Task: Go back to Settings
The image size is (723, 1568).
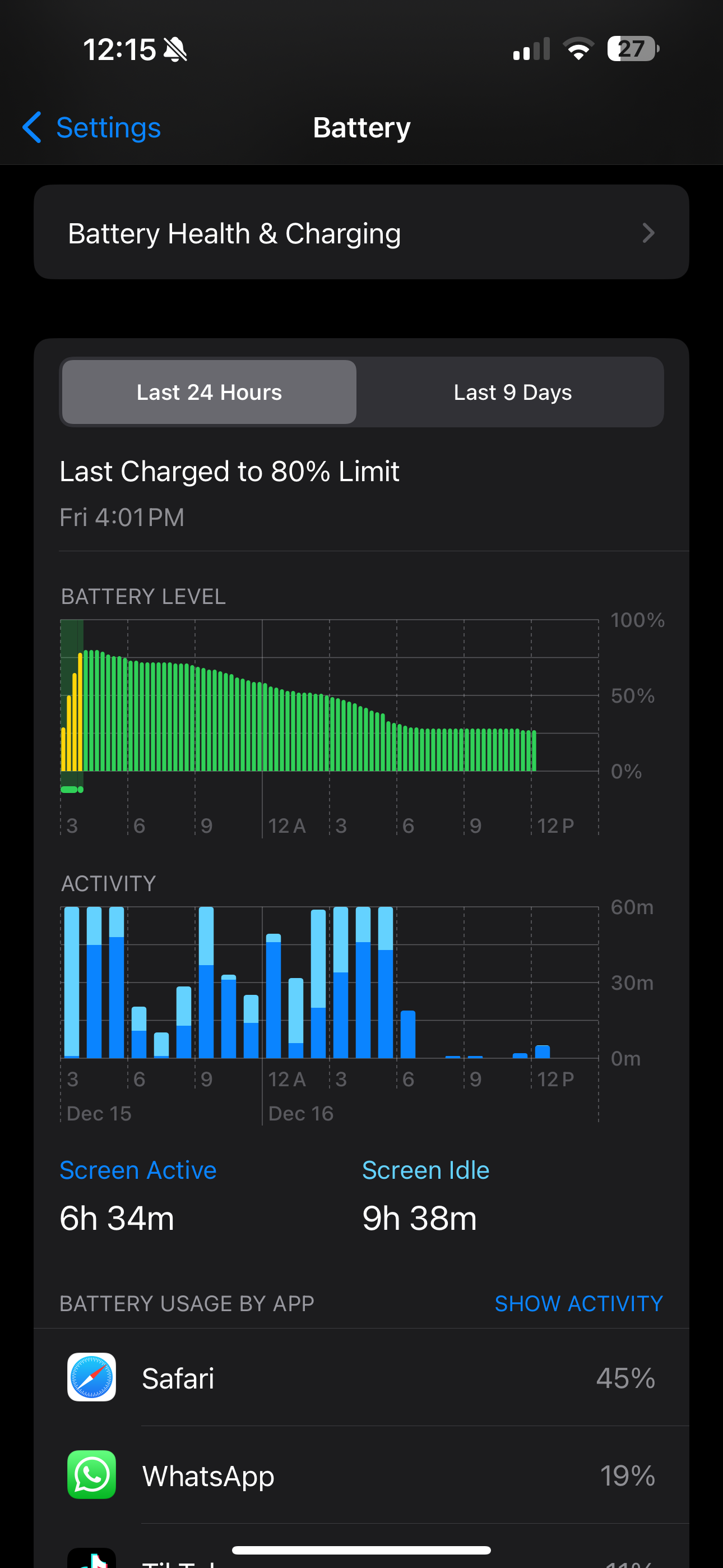Action: pyautogui.click(x=92, y=128)
